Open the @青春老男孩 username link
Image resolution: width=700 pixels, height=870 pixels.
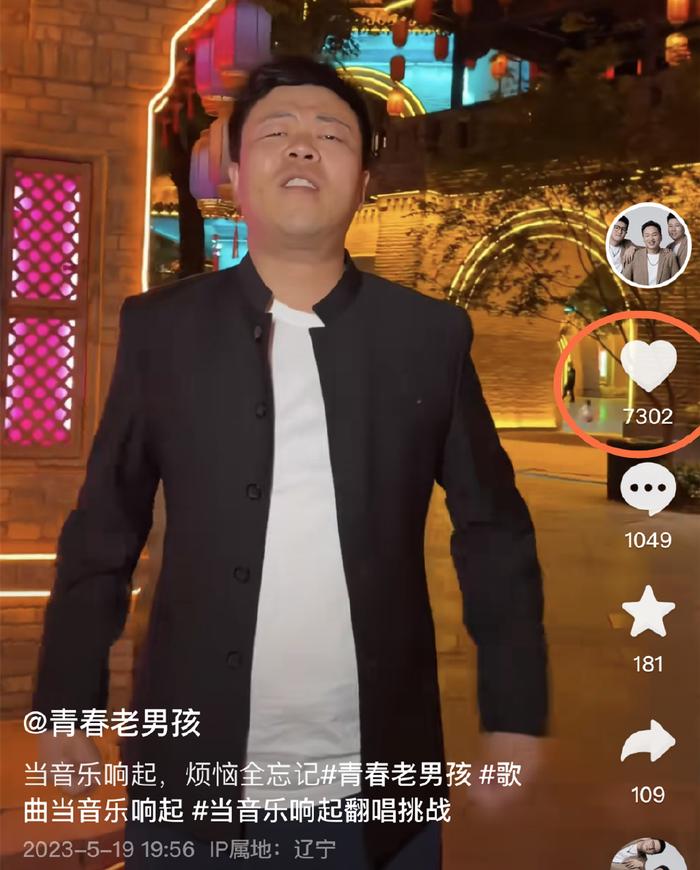pos(112,724)
